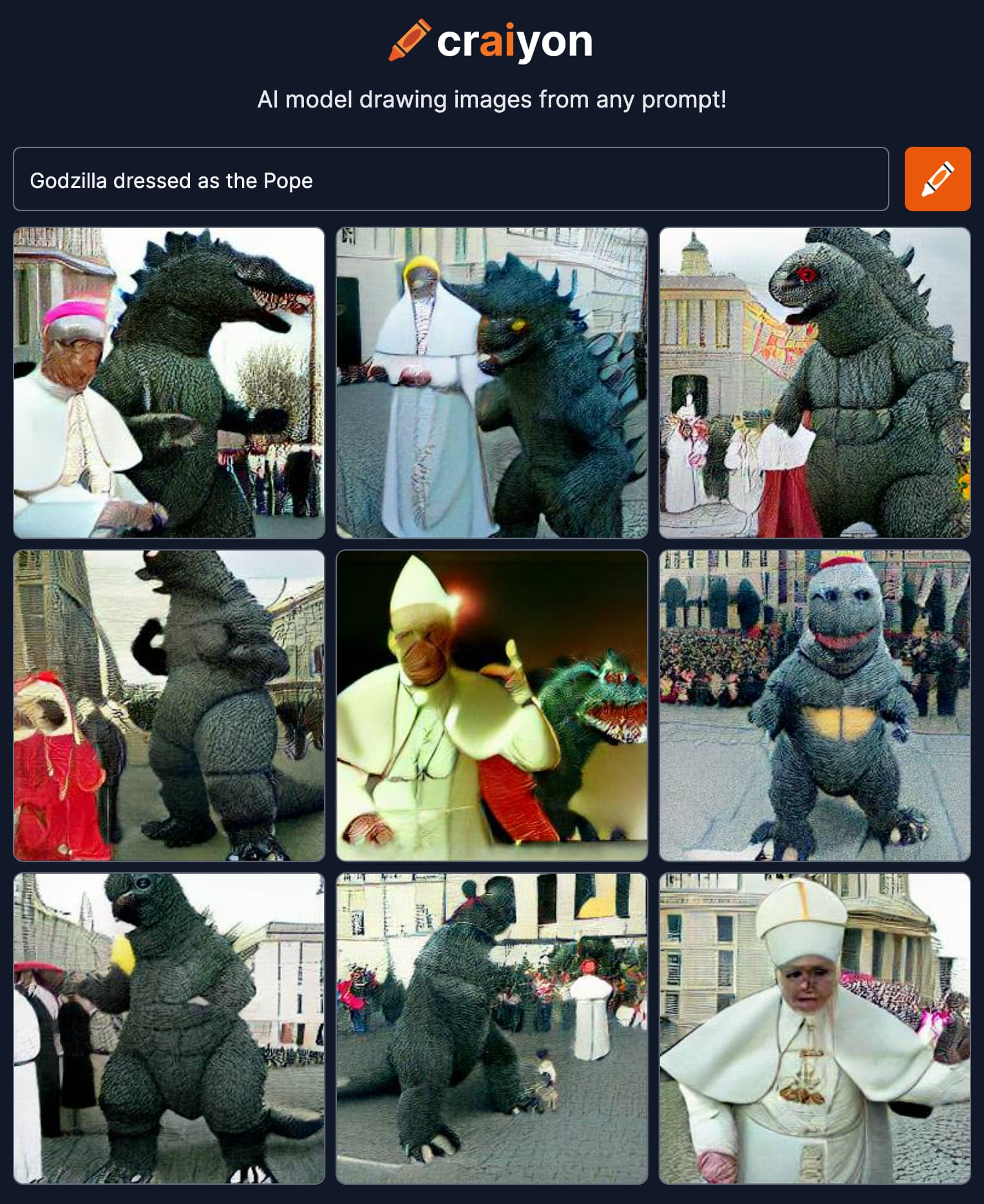Image resolution: width=984 pixels, height=1204 pixels.
Task: Select the dark-background result with the green dragon
Action: tap(491, 706)
